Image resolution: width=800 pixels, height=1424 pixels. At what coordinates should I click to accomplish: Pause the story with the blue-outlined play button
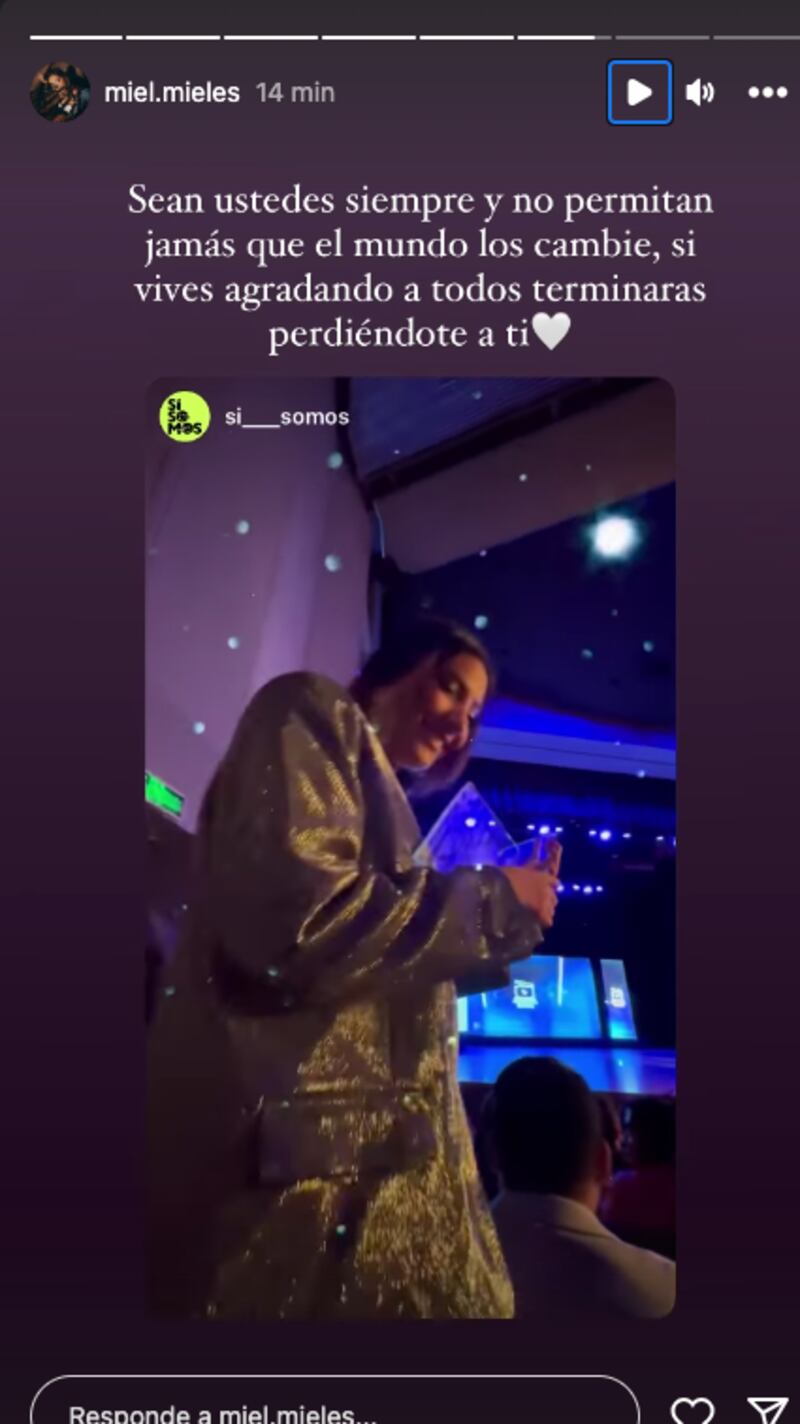(638, 91)
